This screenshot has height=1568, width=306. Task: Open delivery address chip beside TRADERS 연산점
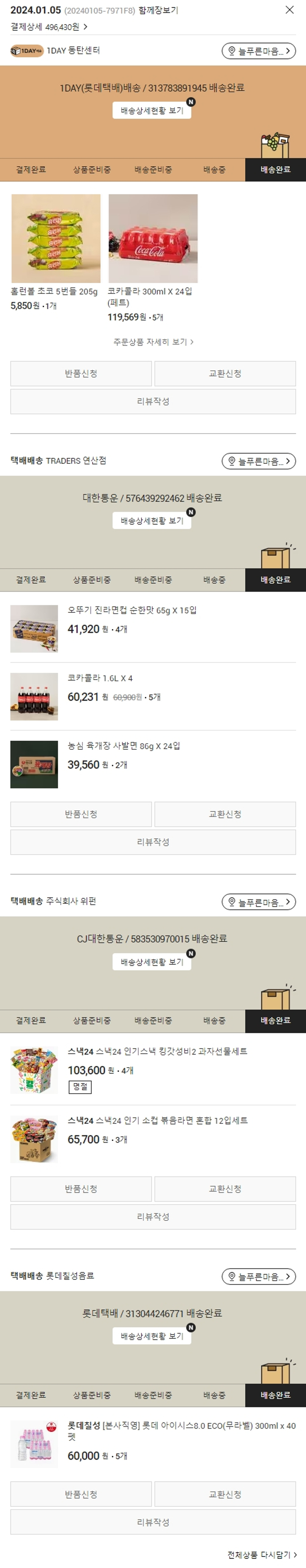[258, 461]
